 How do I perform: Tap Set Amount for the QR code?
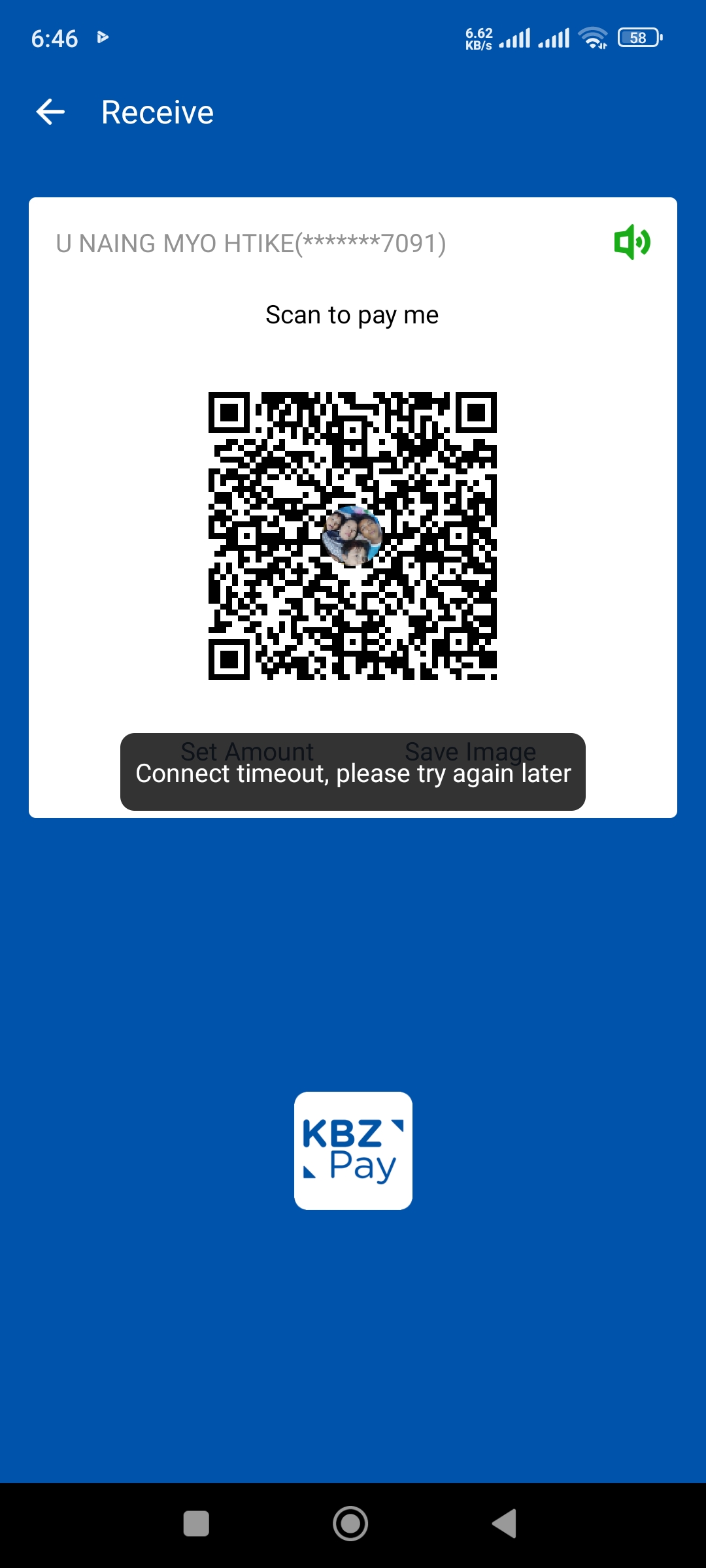pos(247,751)
